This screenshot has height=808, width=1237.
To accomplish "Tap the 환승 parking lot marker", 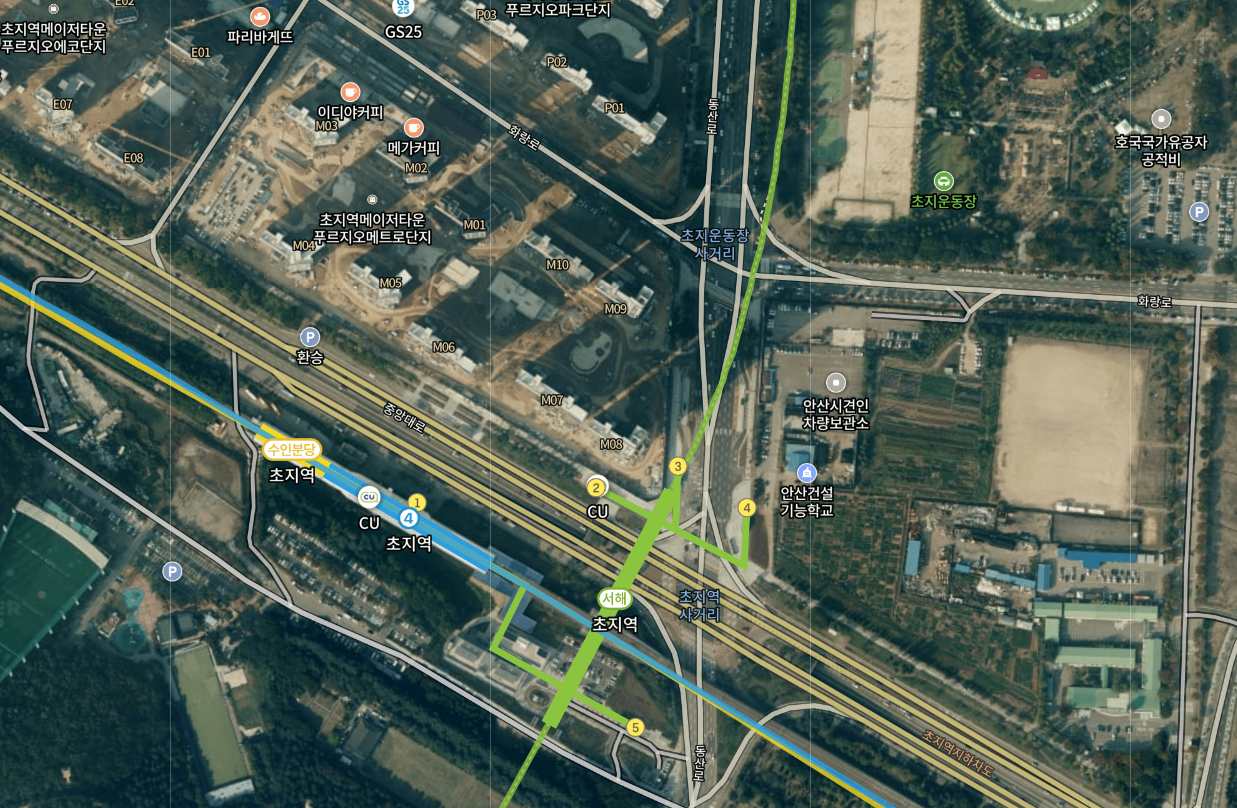I will pos(310,337).
